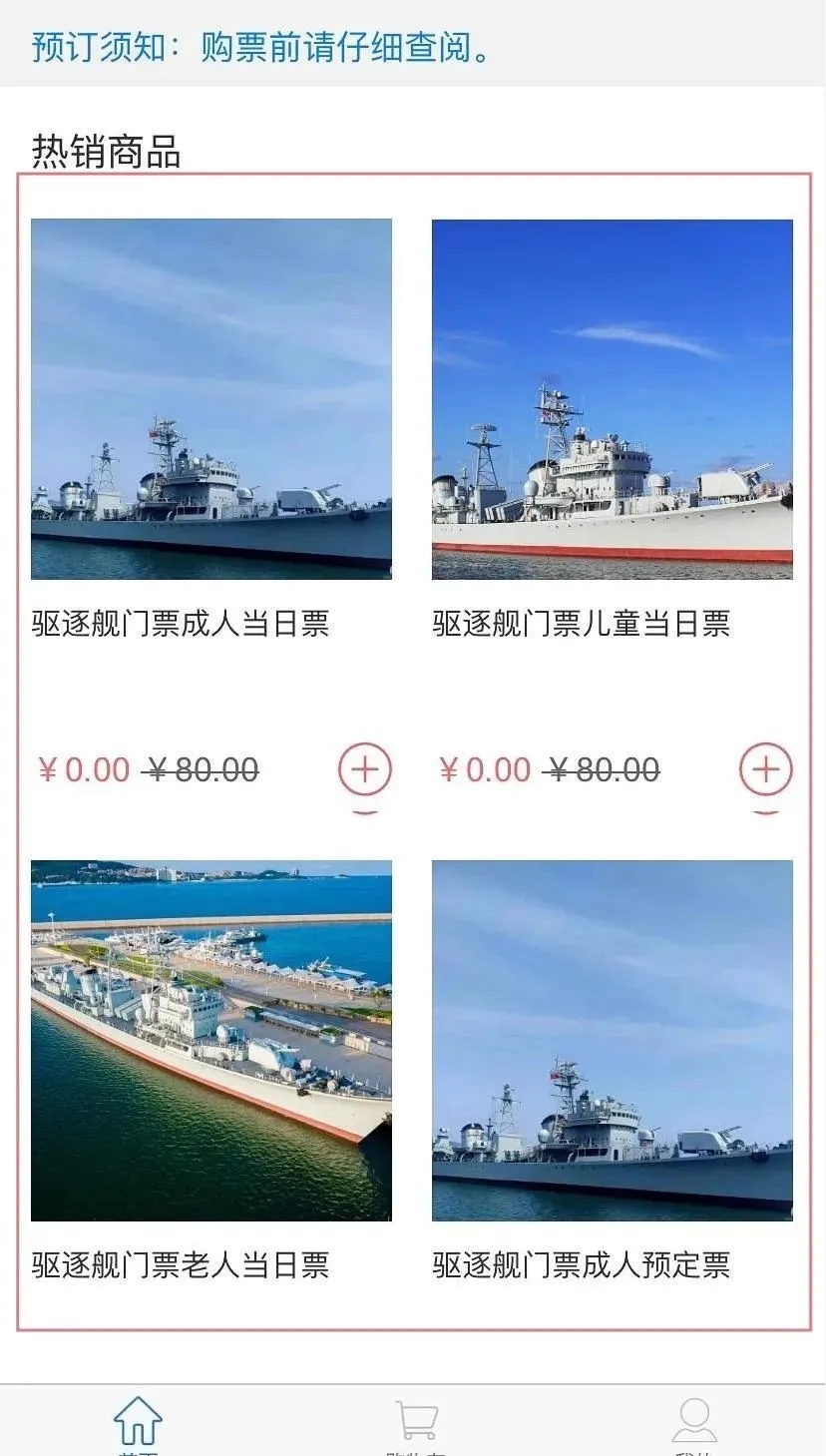The image size is (826, 1456).
Task: Switch to the home tab
Action: (x=138, y=1423)
